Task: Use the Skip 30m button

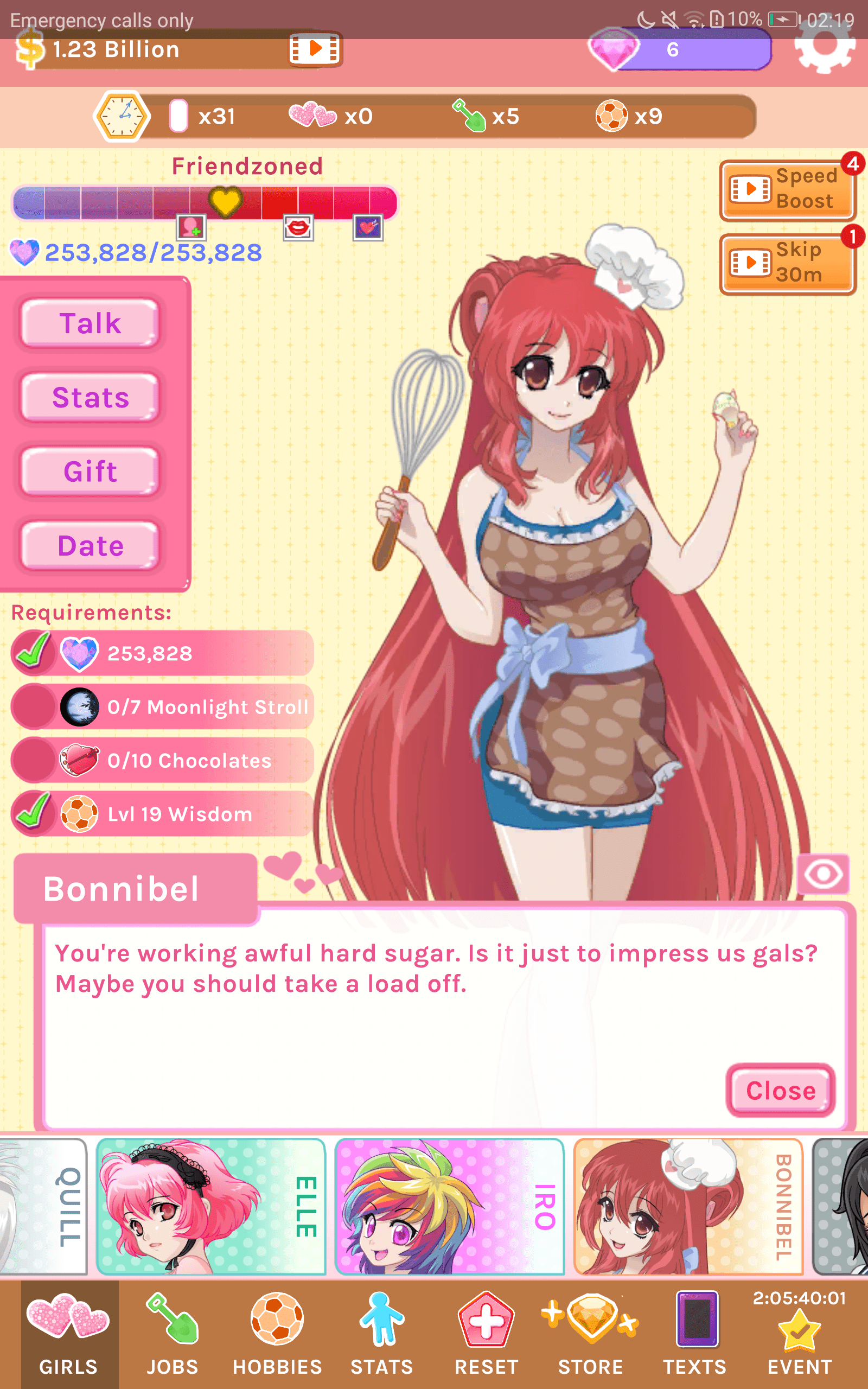Action: coord(787,264)
